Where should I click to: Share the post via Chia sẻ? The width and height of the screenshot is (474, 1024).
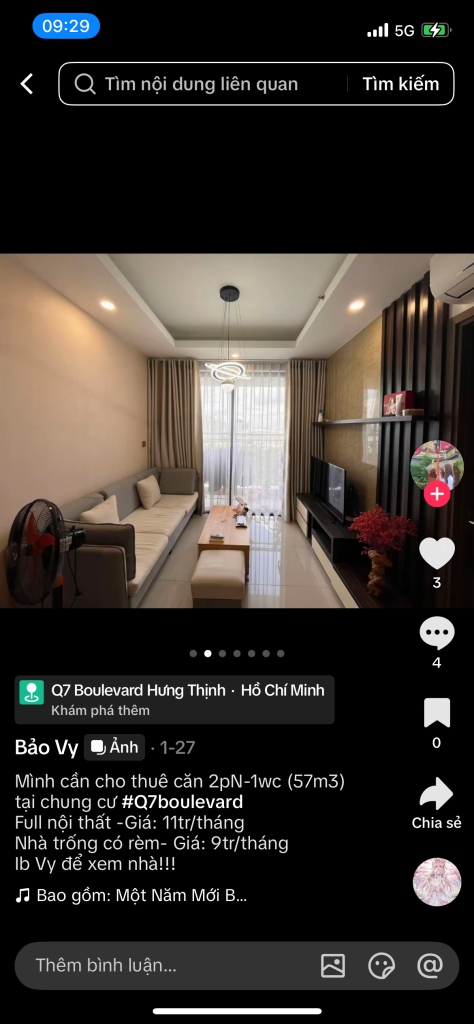437,803
